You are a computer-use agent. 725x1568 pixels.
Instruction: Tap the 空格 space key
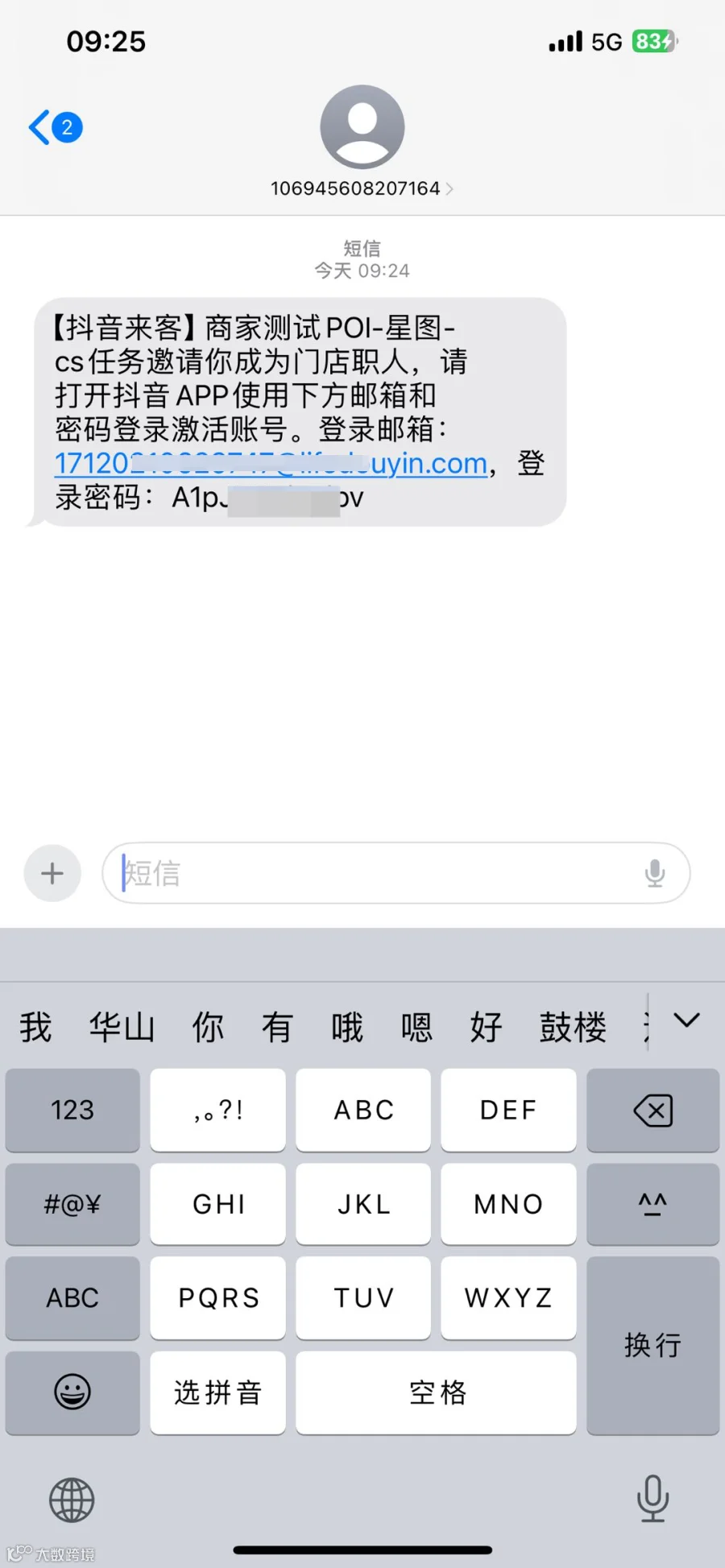(436, 1392)
